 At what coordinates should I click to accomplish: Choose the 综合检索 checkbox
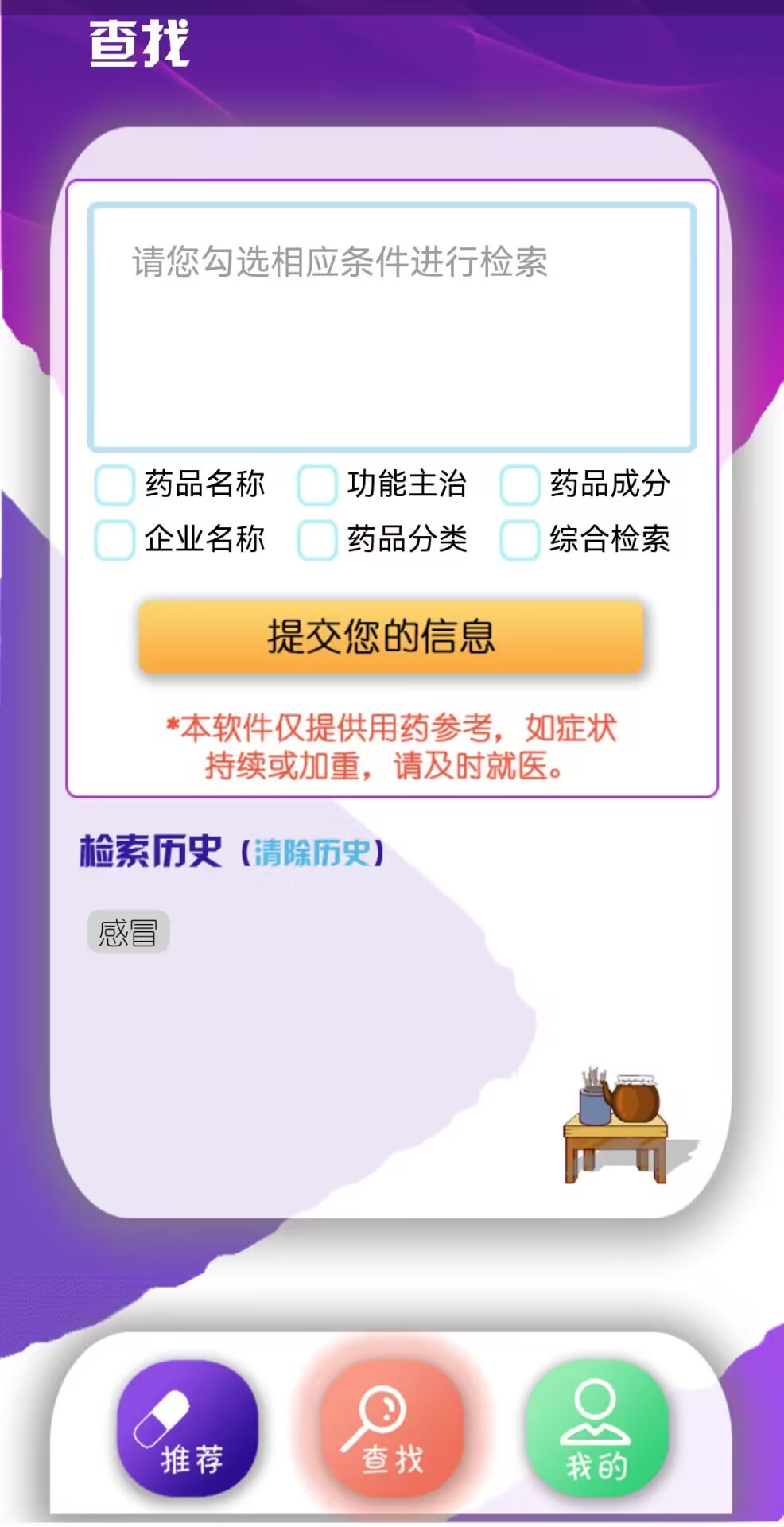tap(520, 540)
